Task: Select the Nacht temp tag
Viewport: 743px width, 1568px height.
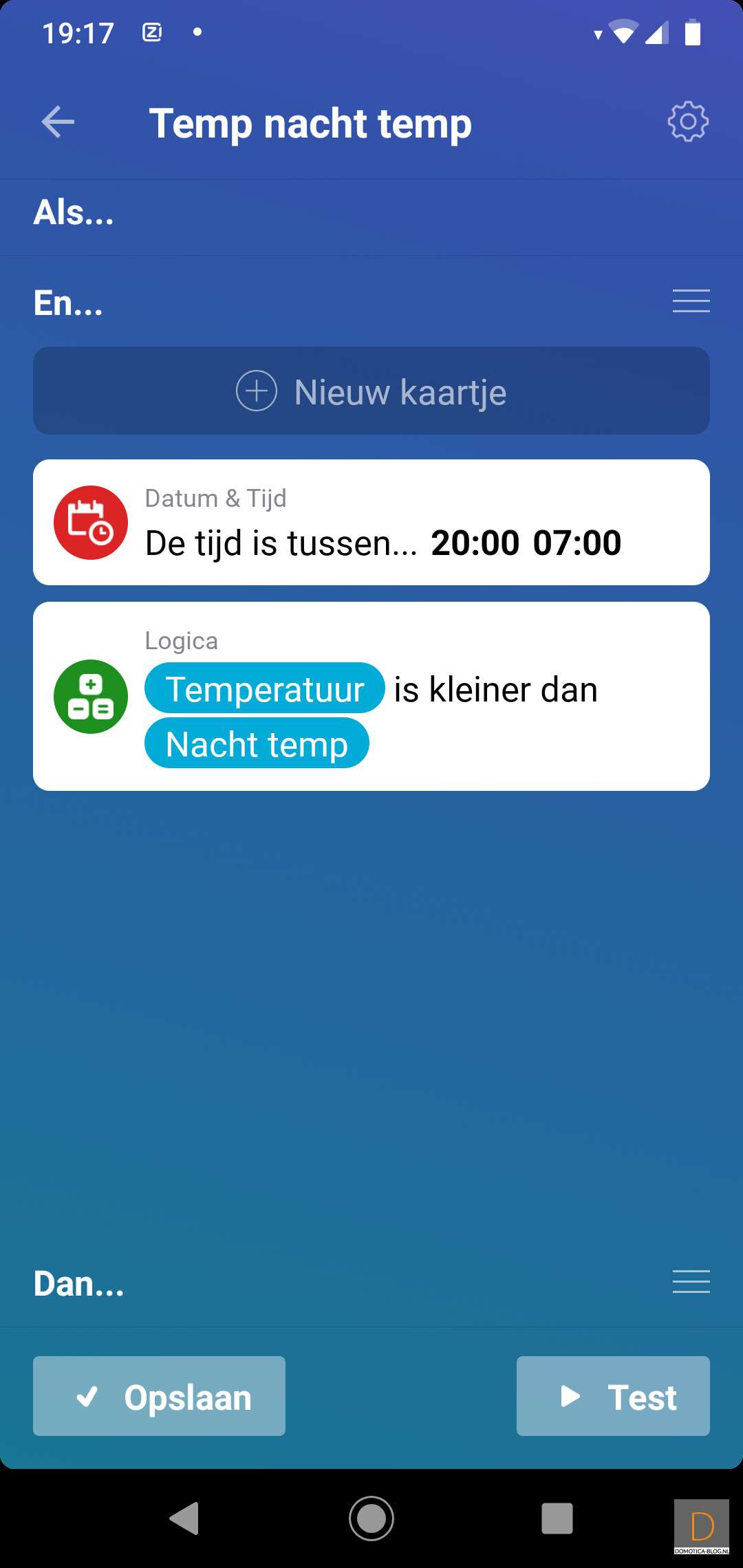Action: click(257, 743)
